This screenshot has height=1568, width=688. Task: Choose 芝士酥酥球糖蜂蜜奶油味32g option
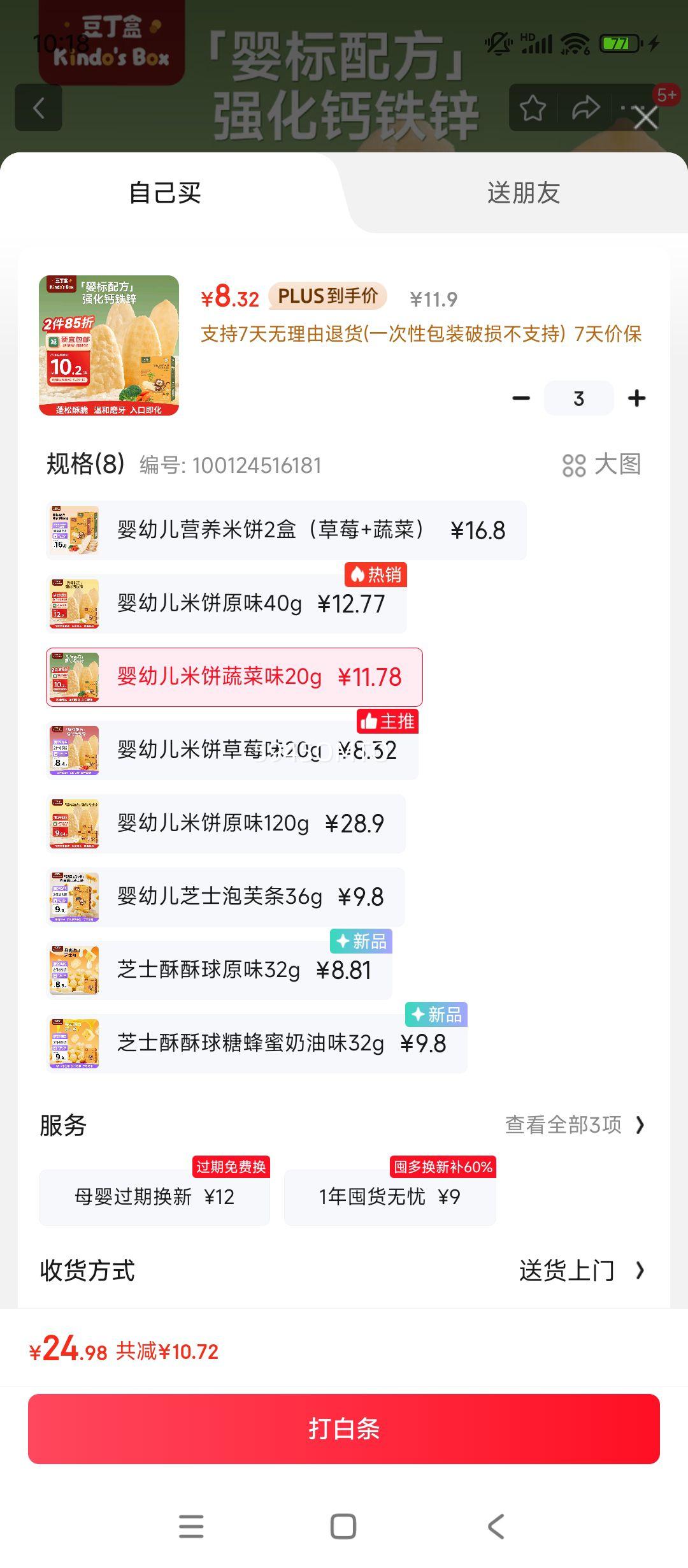[x=257, y=1043]
